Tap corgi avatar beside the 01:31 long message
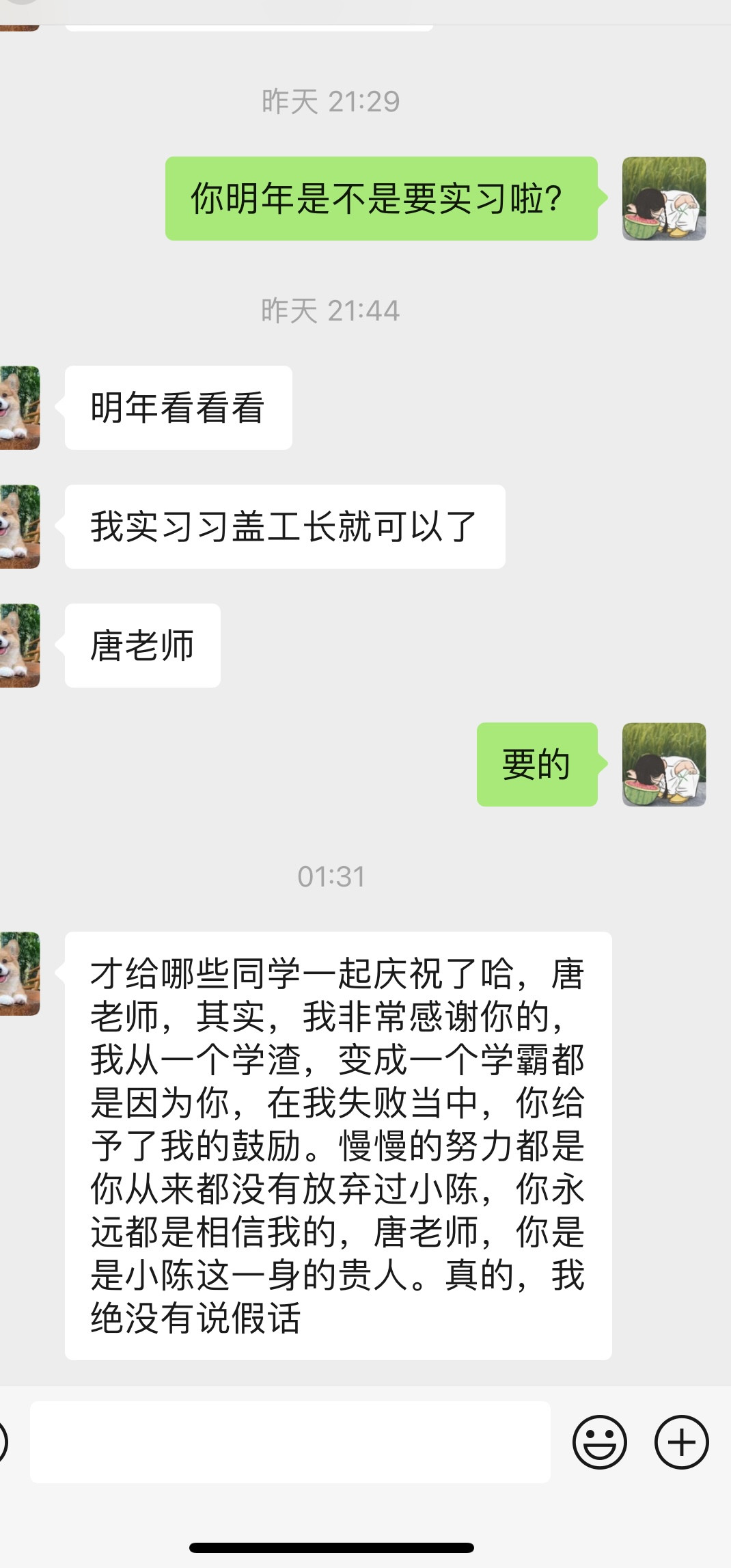Viewport: 731px width, 1568px height. (x=19, y=973)
